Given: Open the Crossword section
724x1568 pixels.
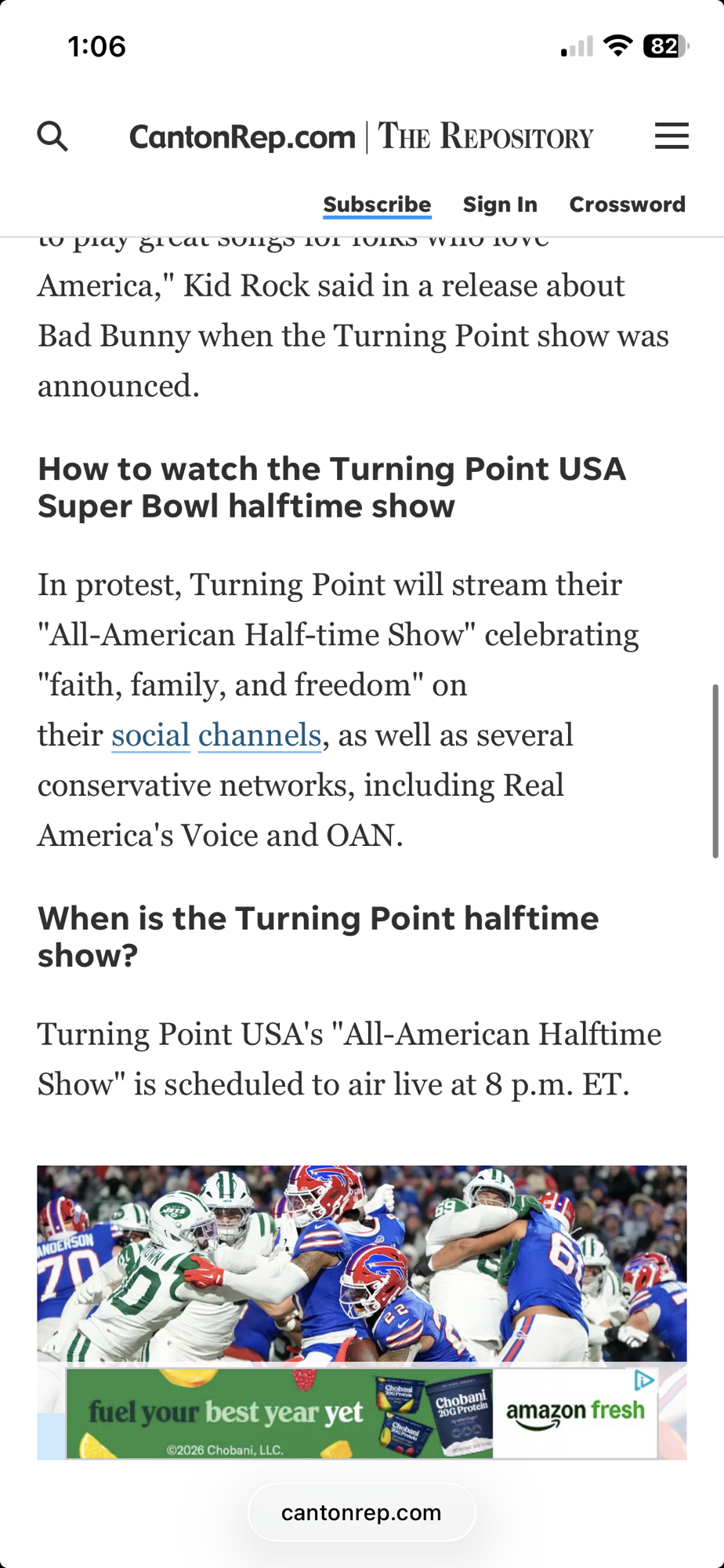Looking at the screenshot, I should (627, 205).
